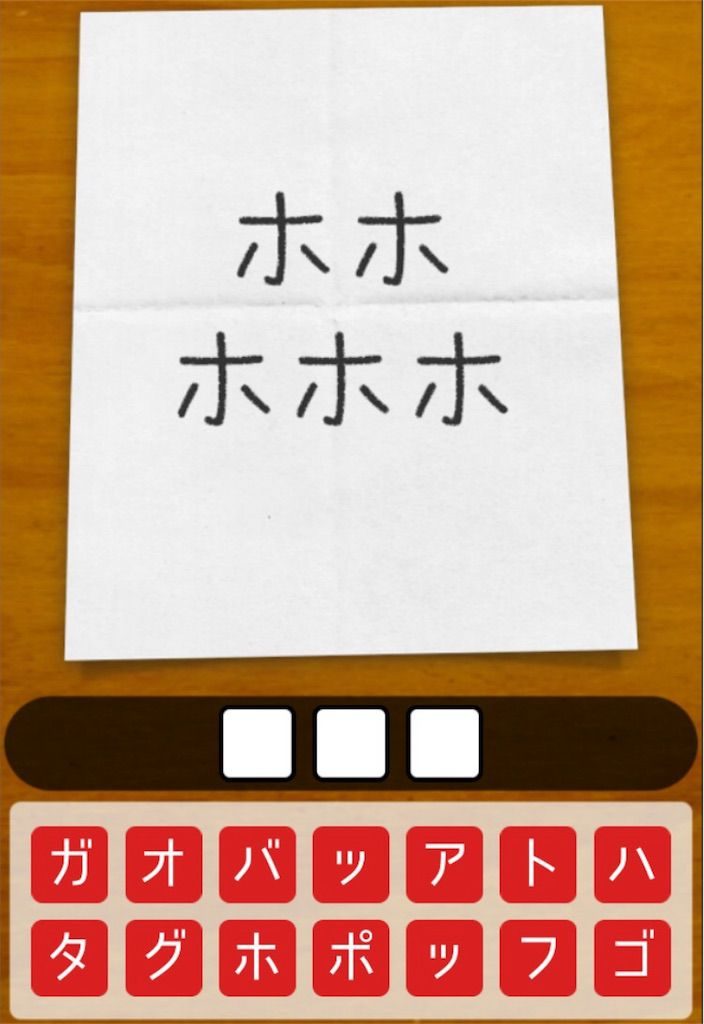This screenshot has height=1024, width=704.
Task: Pick the ア letter tile
Action: click(x=444, y=864)
